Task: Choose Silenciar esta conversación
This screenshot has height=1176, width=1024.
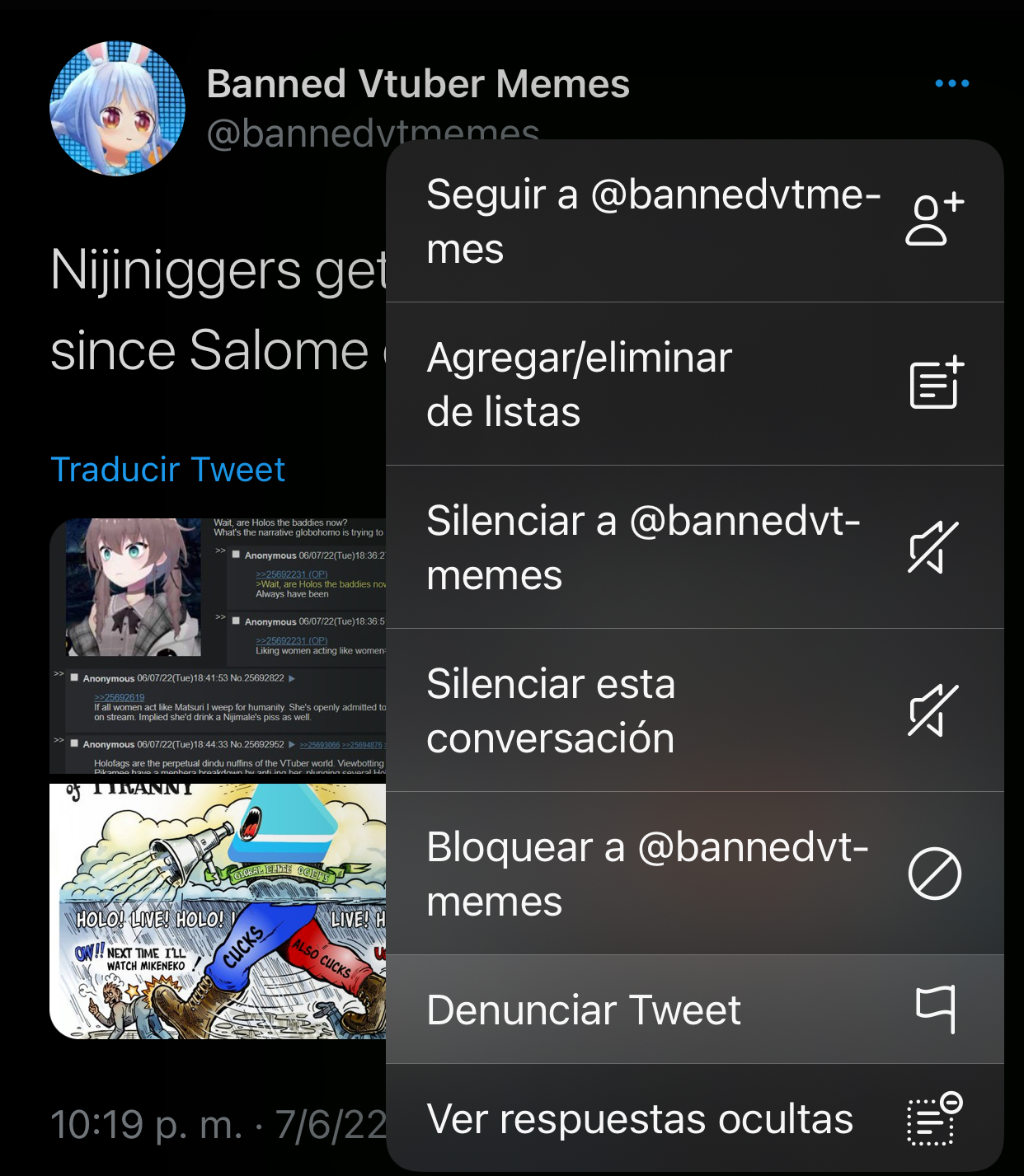Action: coord(694,710)
